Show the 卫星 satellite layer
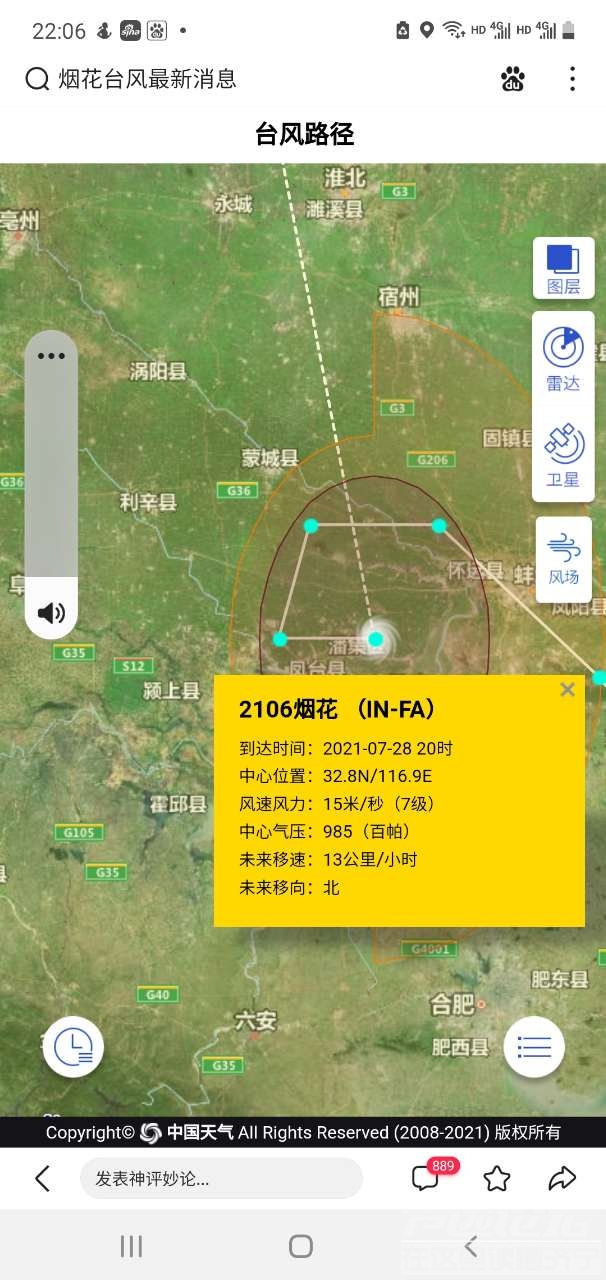Viewport: 606px width, 1280px height. click(x=563, y=455)
